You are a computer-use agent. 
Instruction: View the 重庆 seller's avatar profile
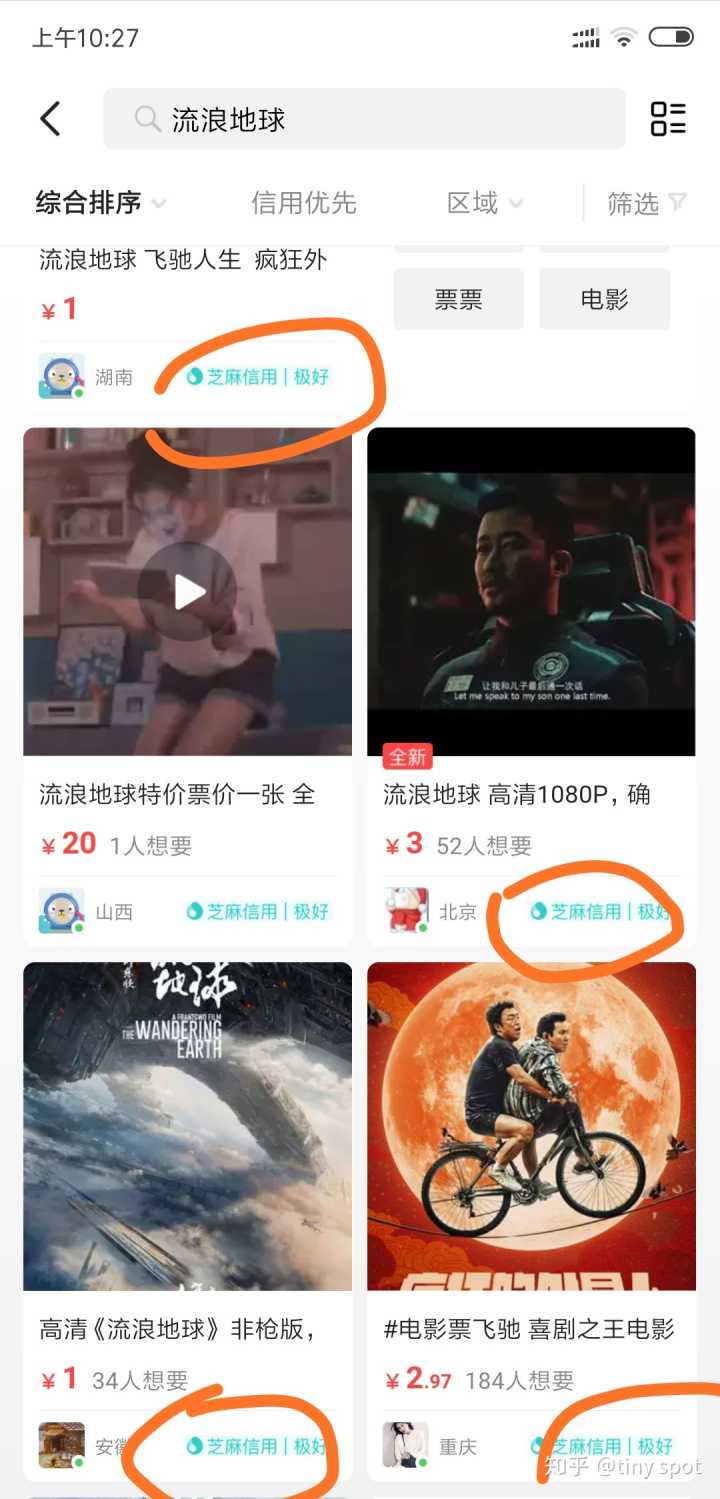[405, 1445]
